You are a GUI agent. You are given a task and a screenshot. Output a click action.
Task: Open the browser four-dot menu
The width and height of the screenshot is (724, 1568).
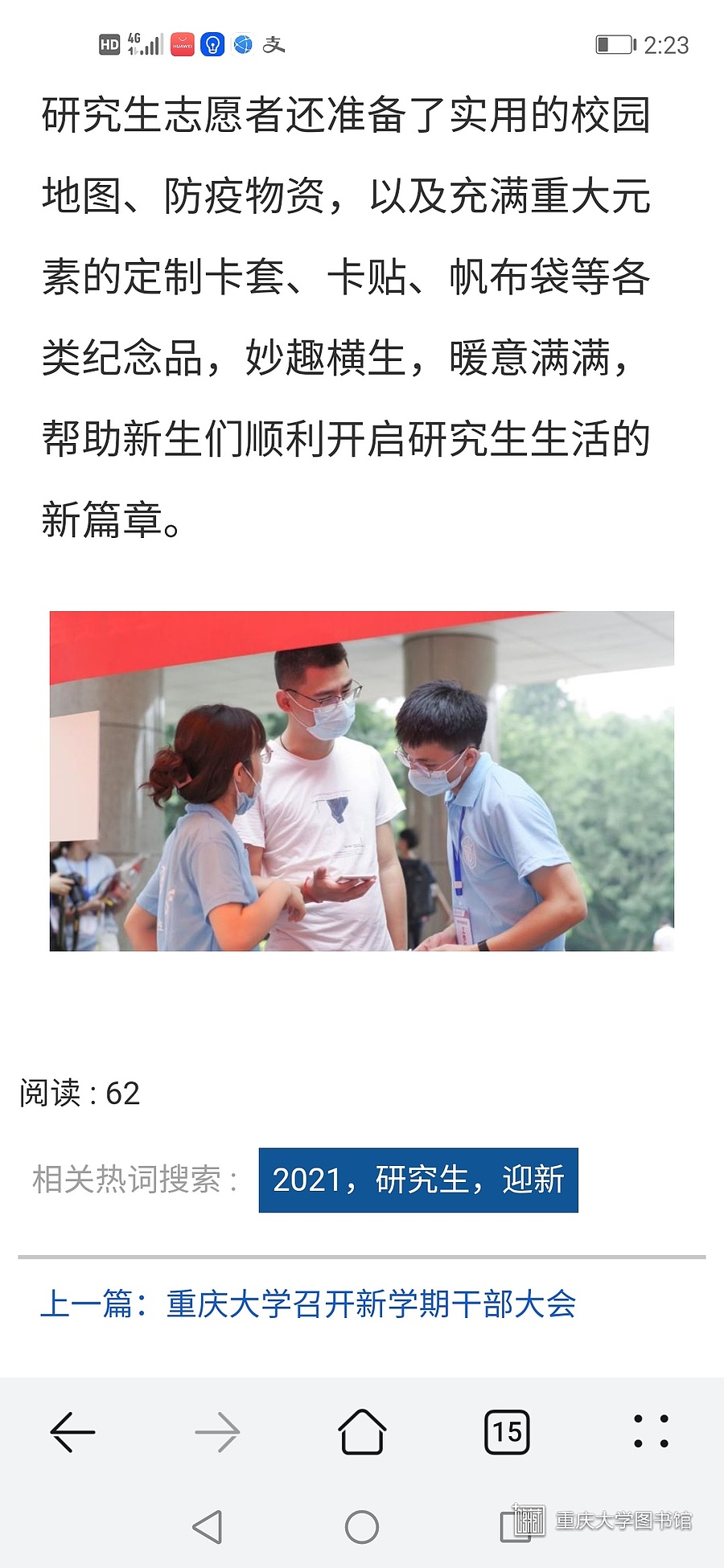click(651, 1431)
